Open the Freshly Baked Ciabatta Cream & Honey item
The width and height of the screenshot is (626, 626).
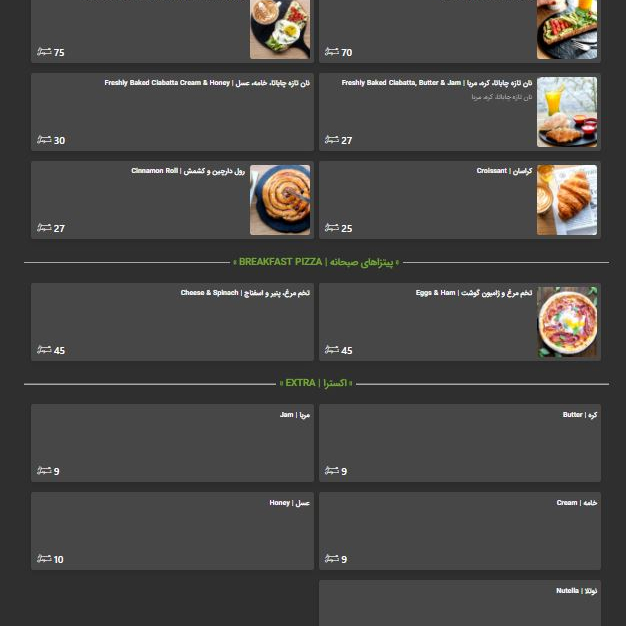(x=172, y=112)
